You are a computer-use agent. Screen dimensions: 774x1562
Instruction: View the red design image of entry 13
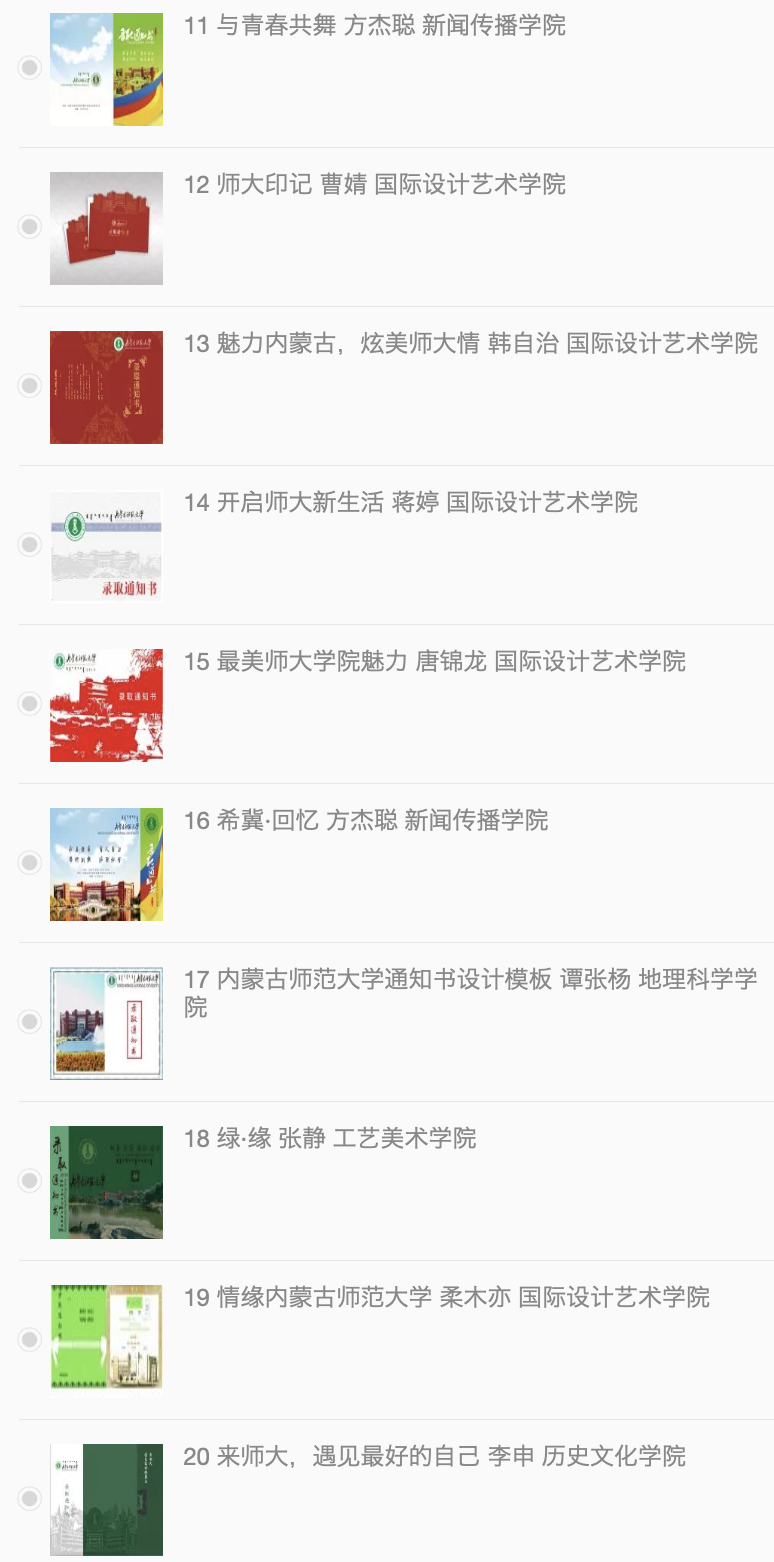(106, 387)
